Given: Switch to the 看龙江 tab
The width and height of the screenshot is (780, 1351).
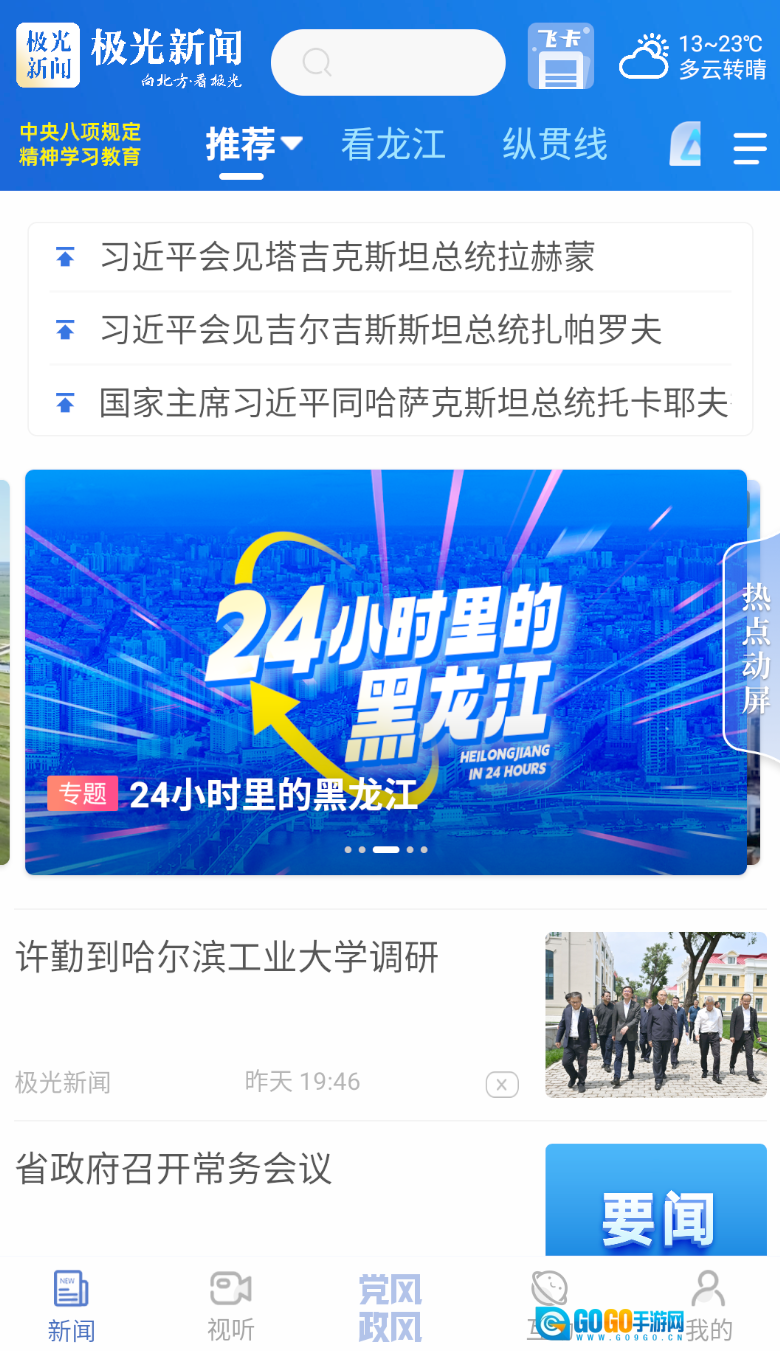Looking at the screenshot, I should pyautogui.click(x=392, y=144).
